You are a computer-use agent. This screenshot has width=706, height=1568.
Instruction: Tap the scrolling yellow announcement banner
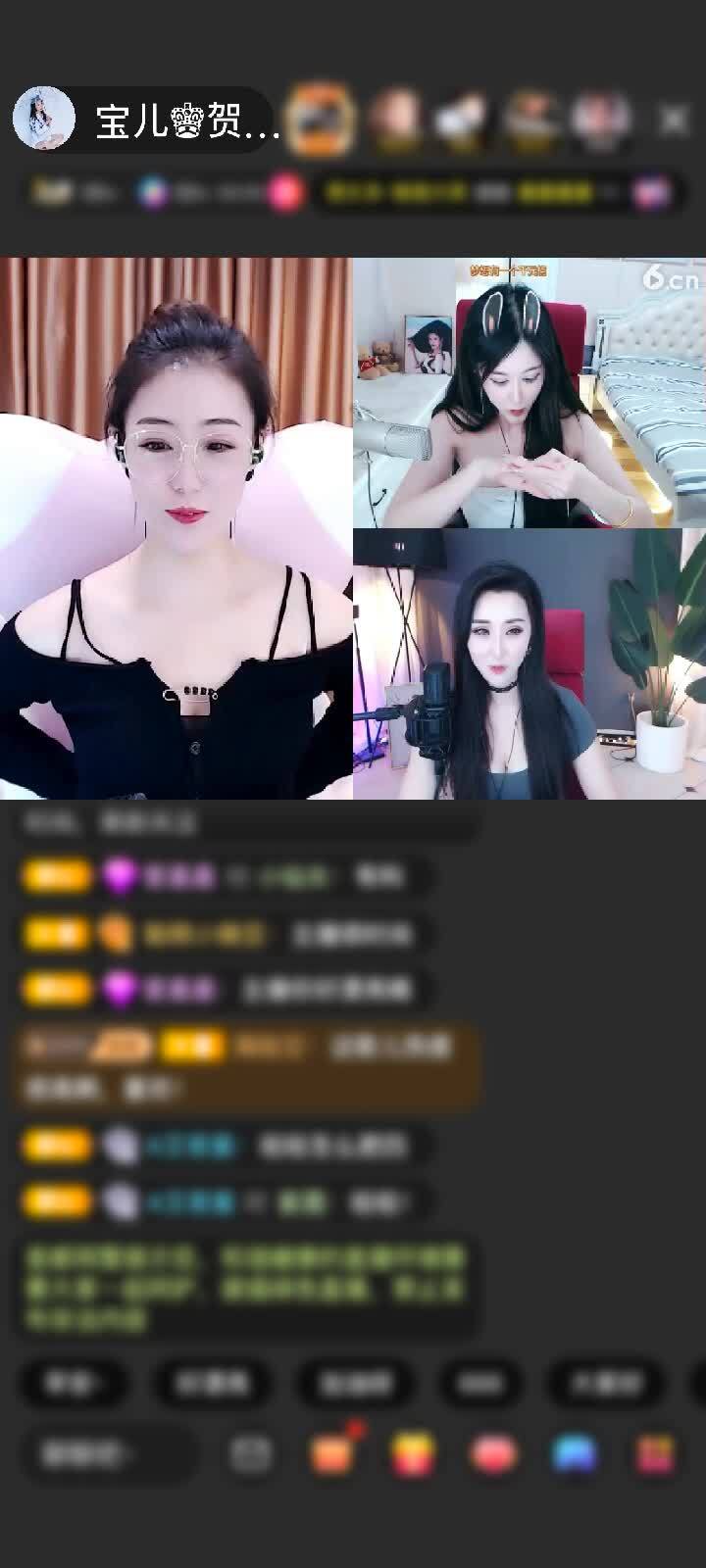[x=461, y=192]
